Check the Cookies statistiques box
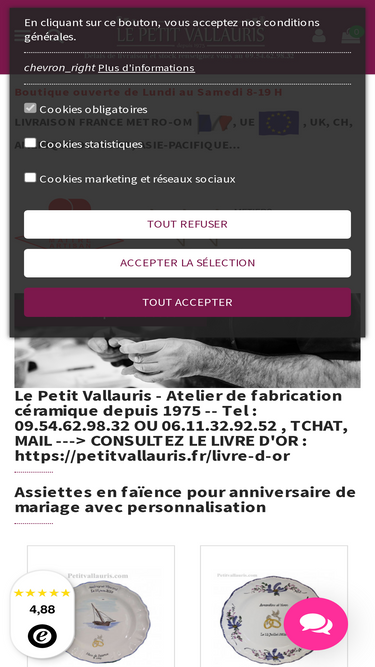 30,143
